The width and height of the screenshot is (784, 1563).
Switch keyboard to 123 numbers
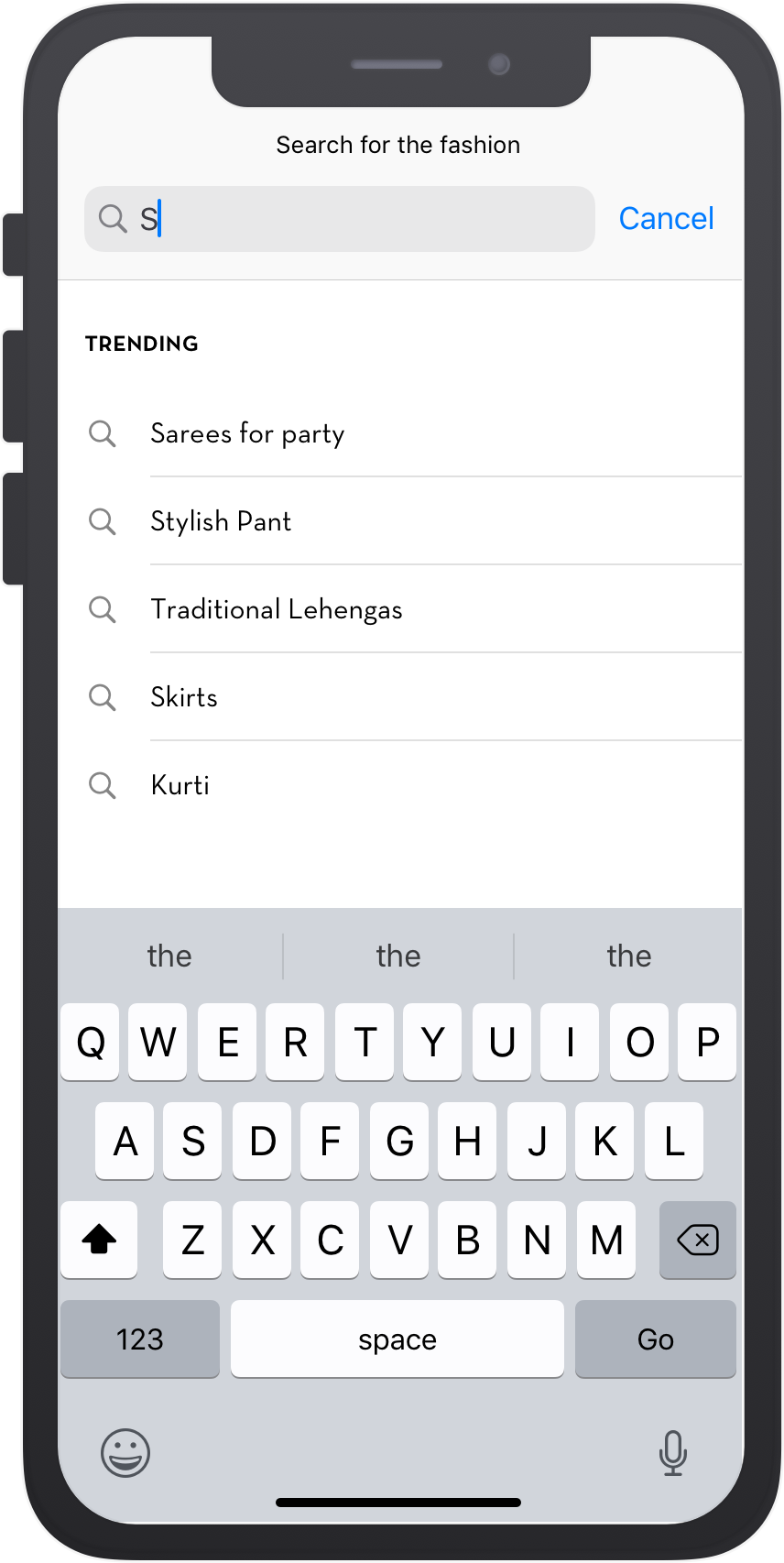pos(140,1339)
